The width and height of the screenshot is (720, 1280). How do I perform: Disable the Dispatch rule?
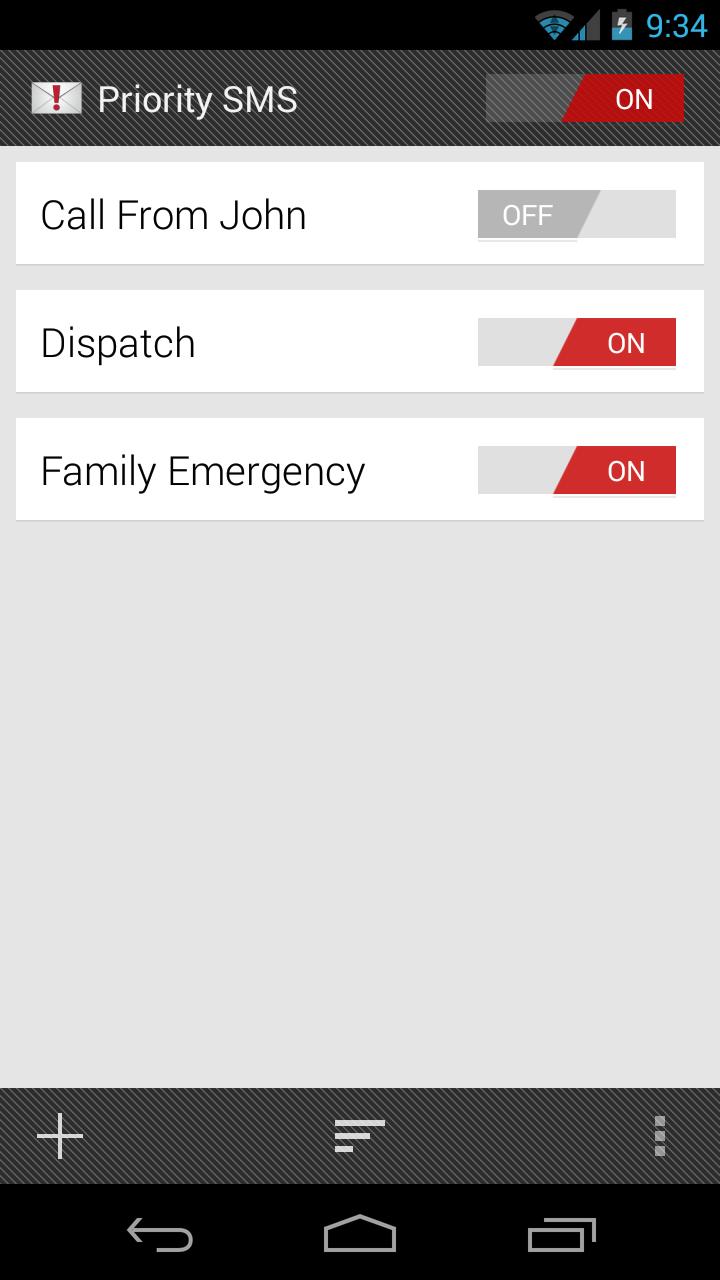click(577, 342)
